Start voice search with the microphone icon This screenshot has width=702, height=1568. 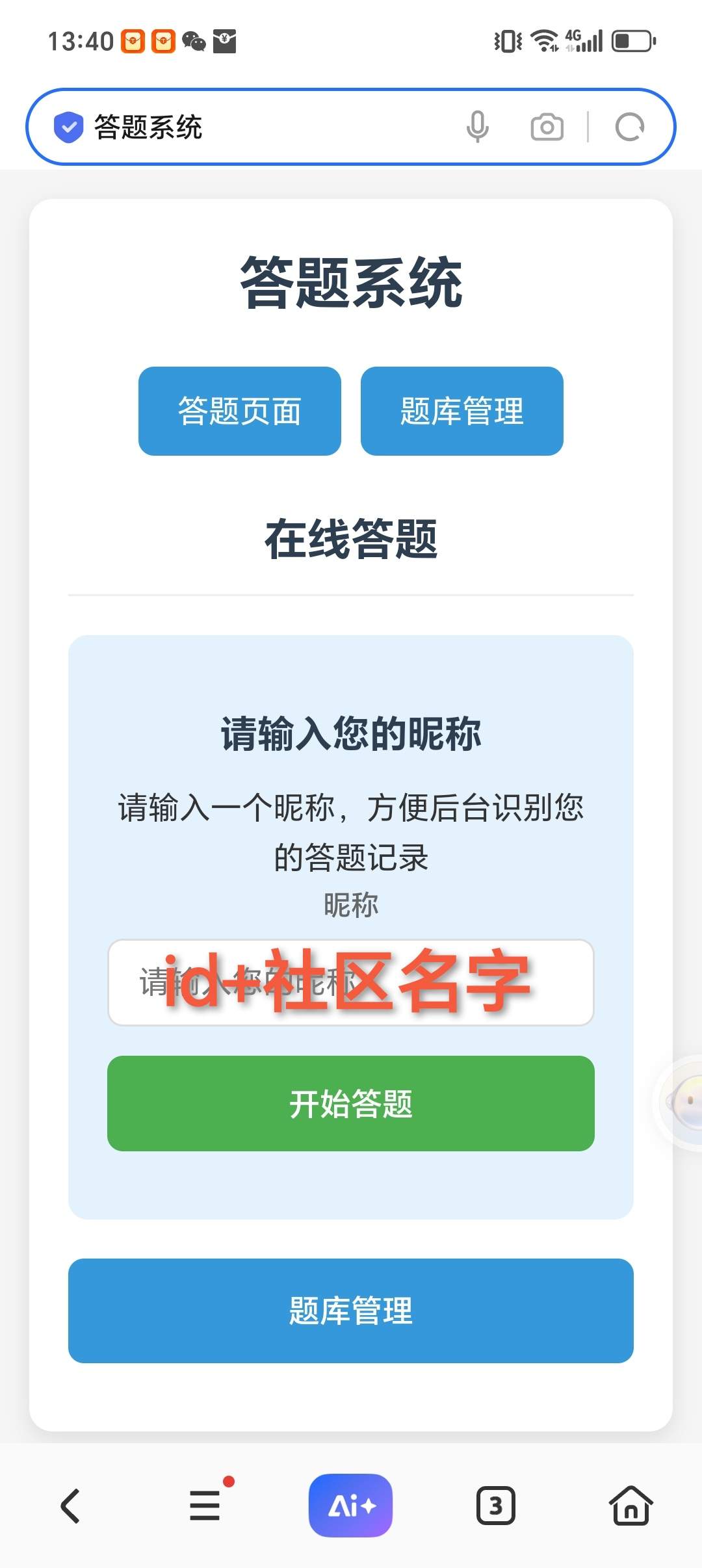pyautogui.click(x=477, y=127)
